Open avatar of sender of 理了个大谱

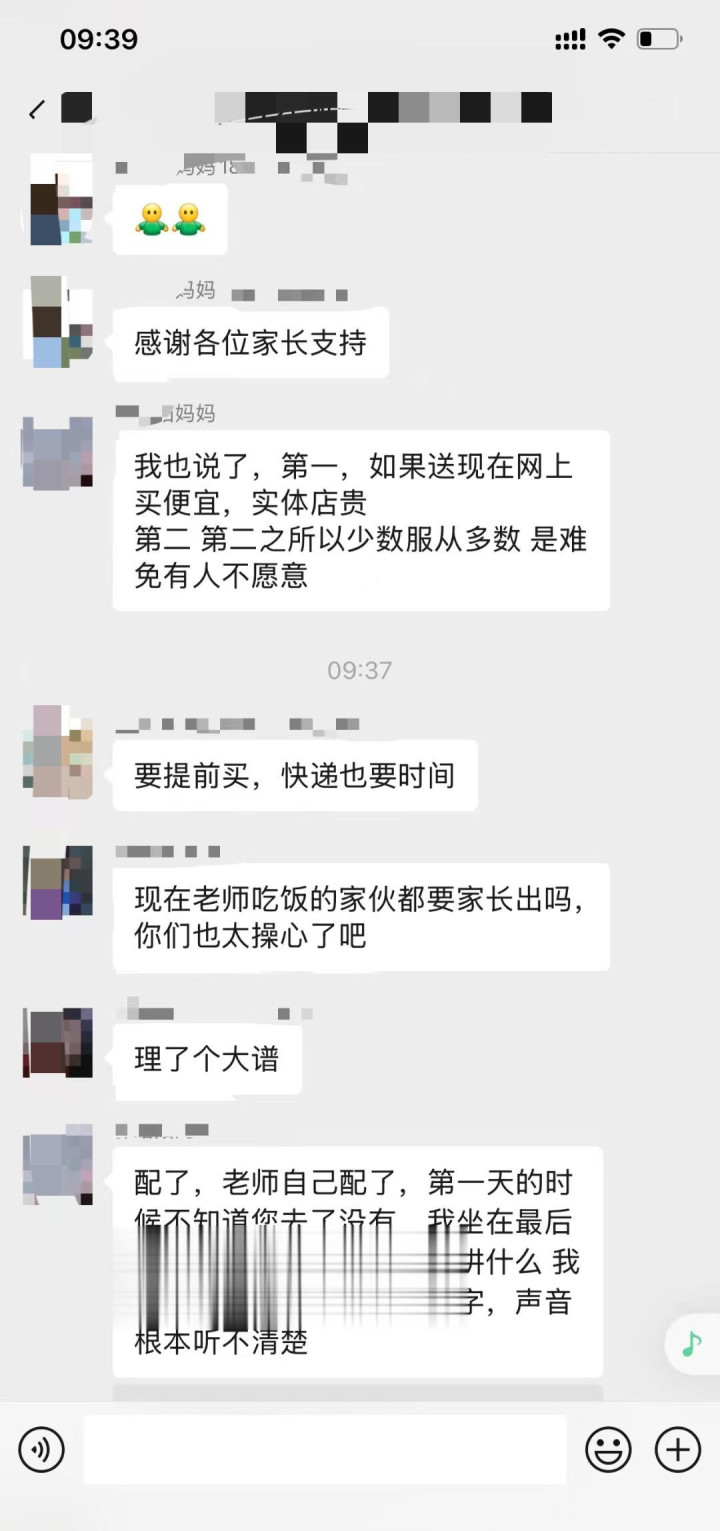[58, 1042]
